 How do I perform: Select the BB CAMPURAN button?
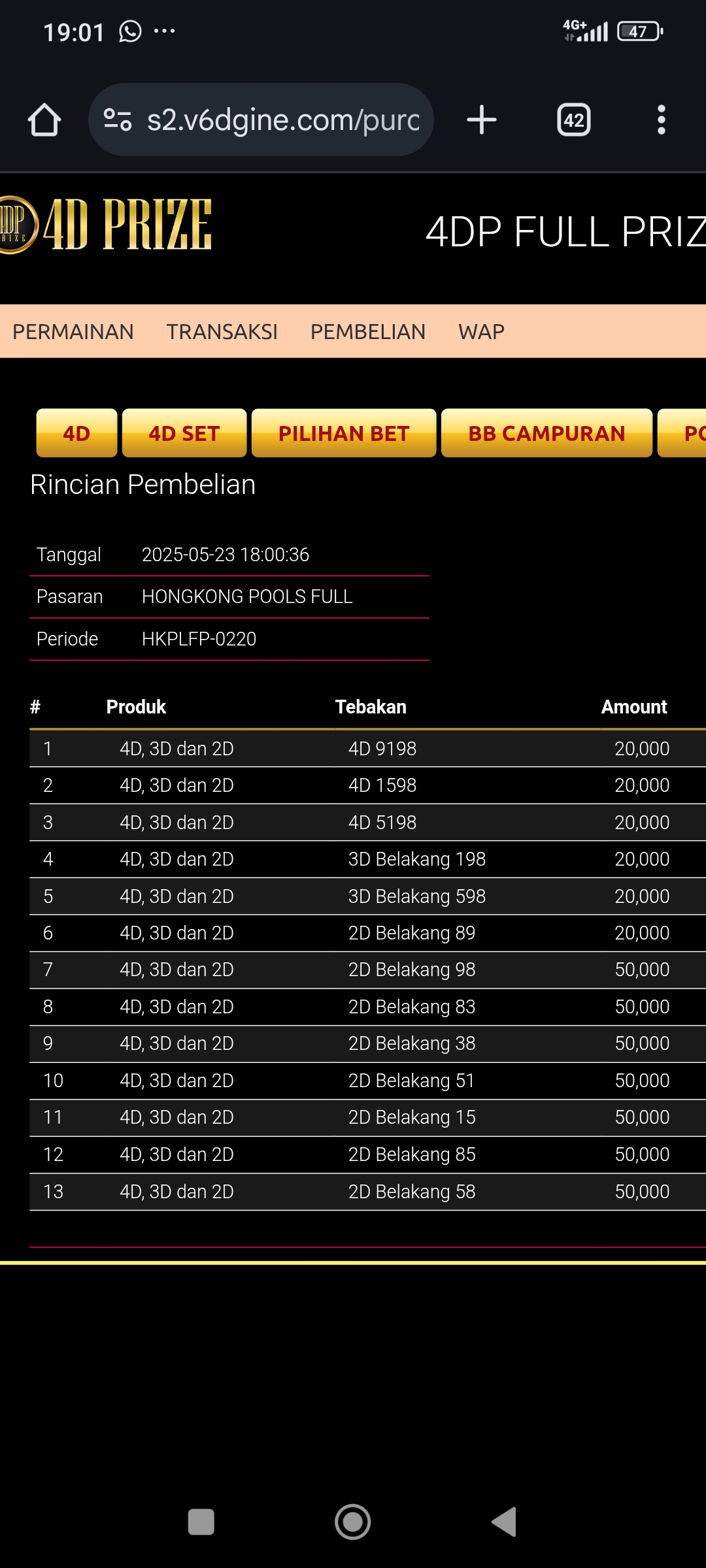[546, 433]
